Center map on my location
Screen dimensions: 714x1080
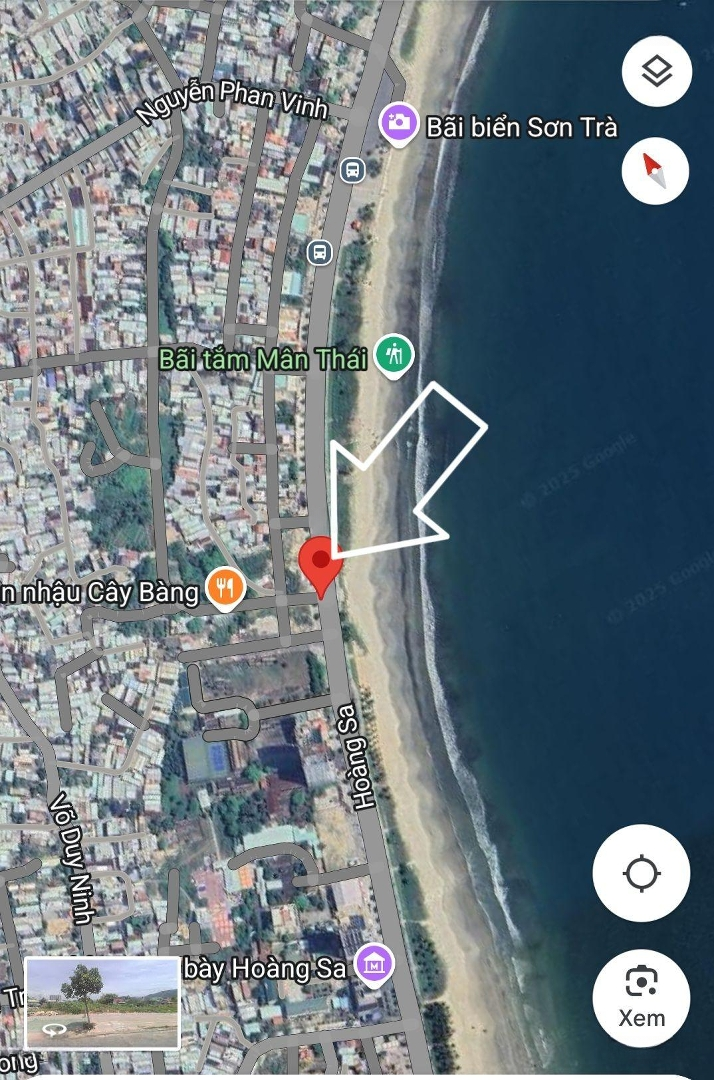click(641, 873)
